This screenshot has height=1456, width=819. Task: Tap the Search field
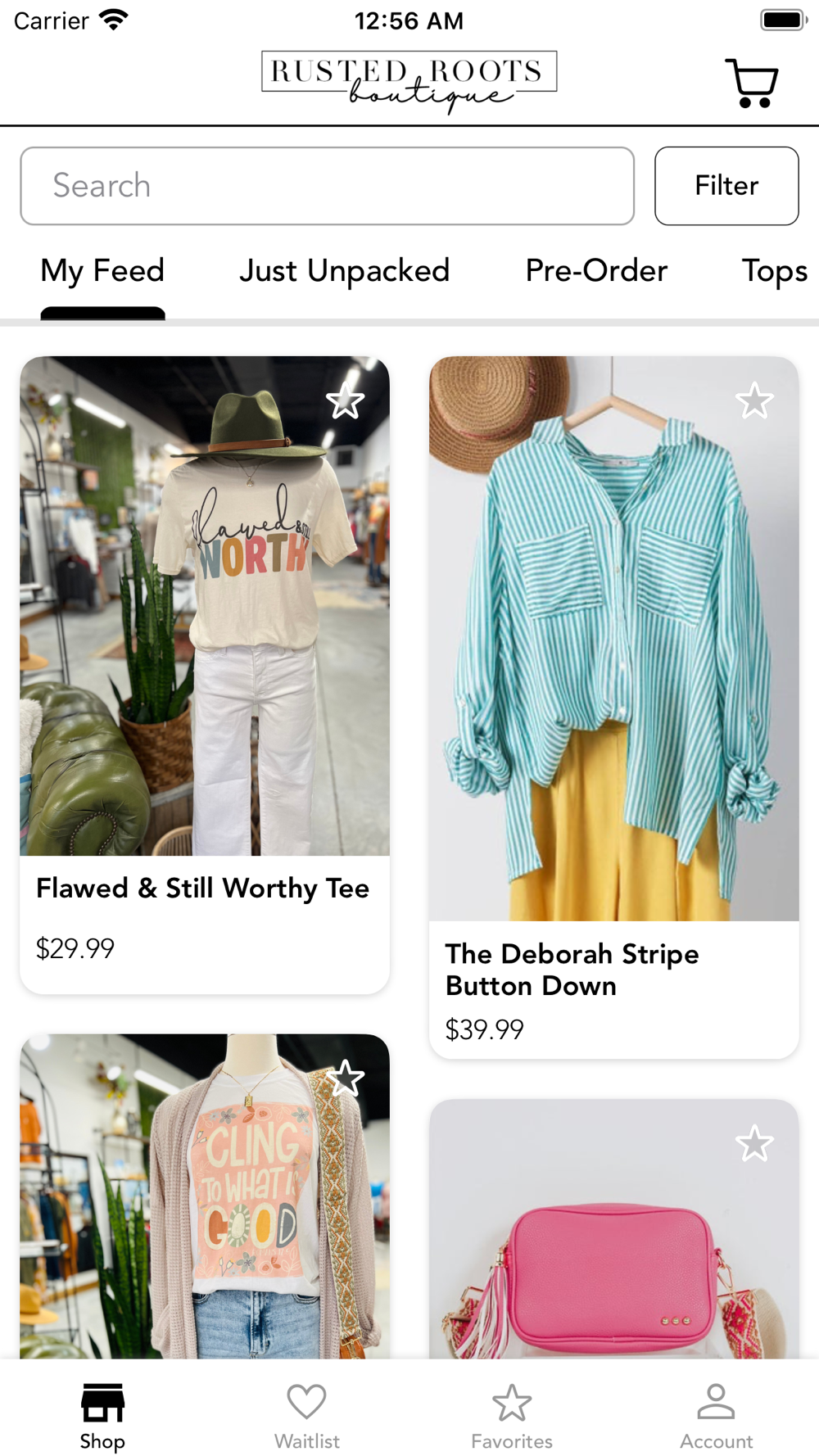(327, 186)
